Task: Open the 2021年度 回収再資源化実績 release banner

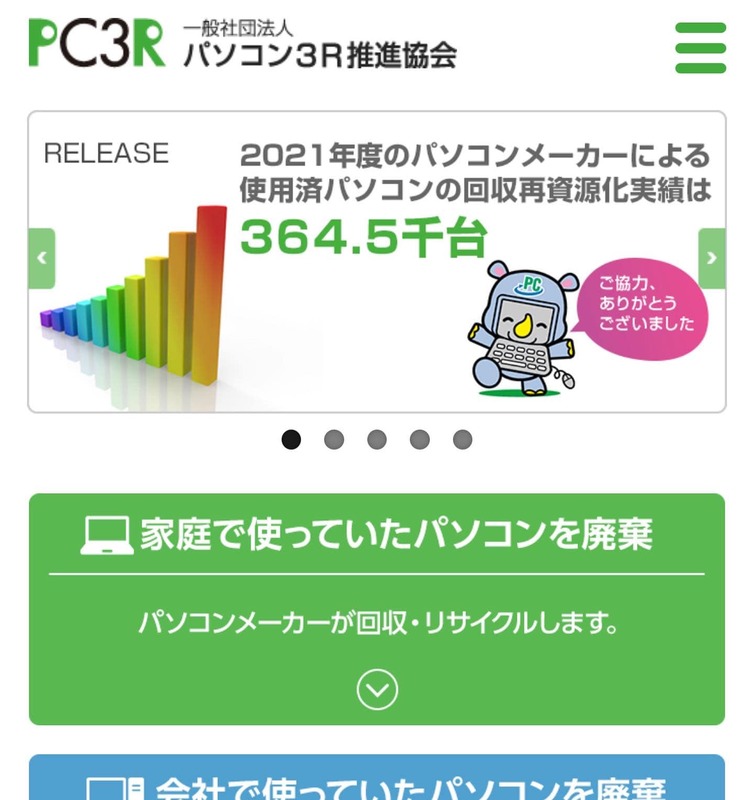Action: (x=376, y=262)
